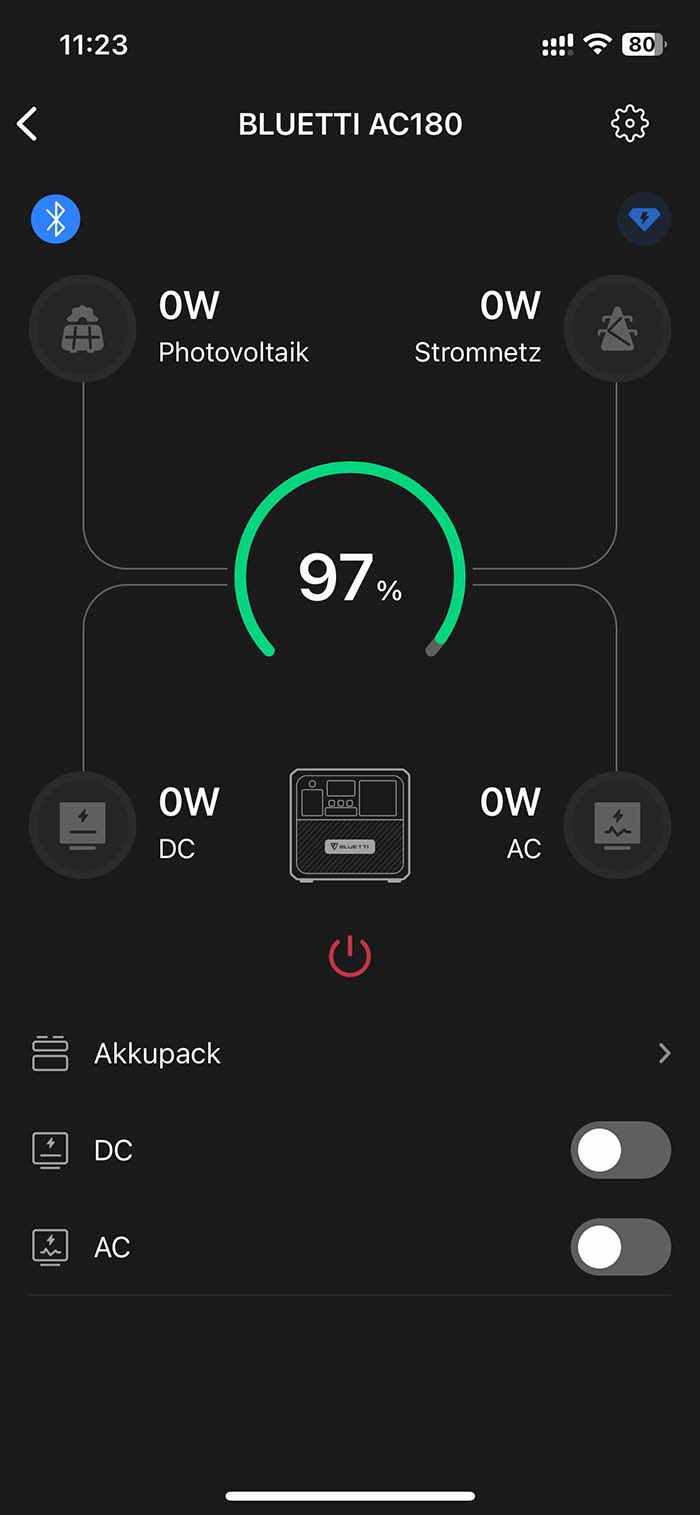Screen dimensions: 700x1515
Task: Tap the red power button
Action: click(x=350, y=957)
